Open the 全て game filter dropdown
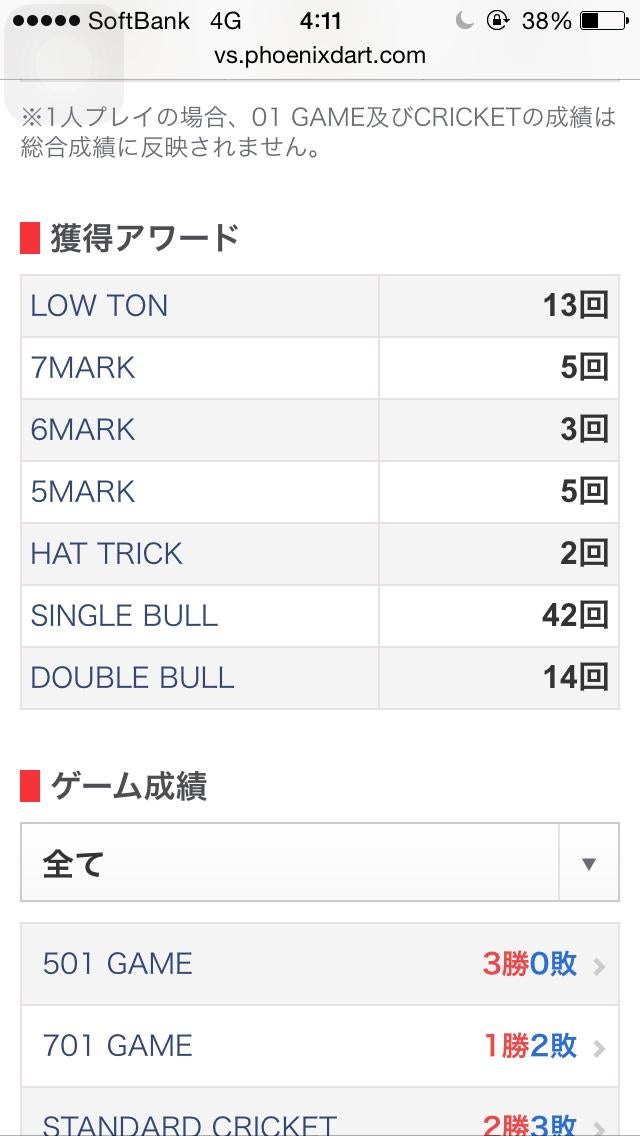 (320, 863)
